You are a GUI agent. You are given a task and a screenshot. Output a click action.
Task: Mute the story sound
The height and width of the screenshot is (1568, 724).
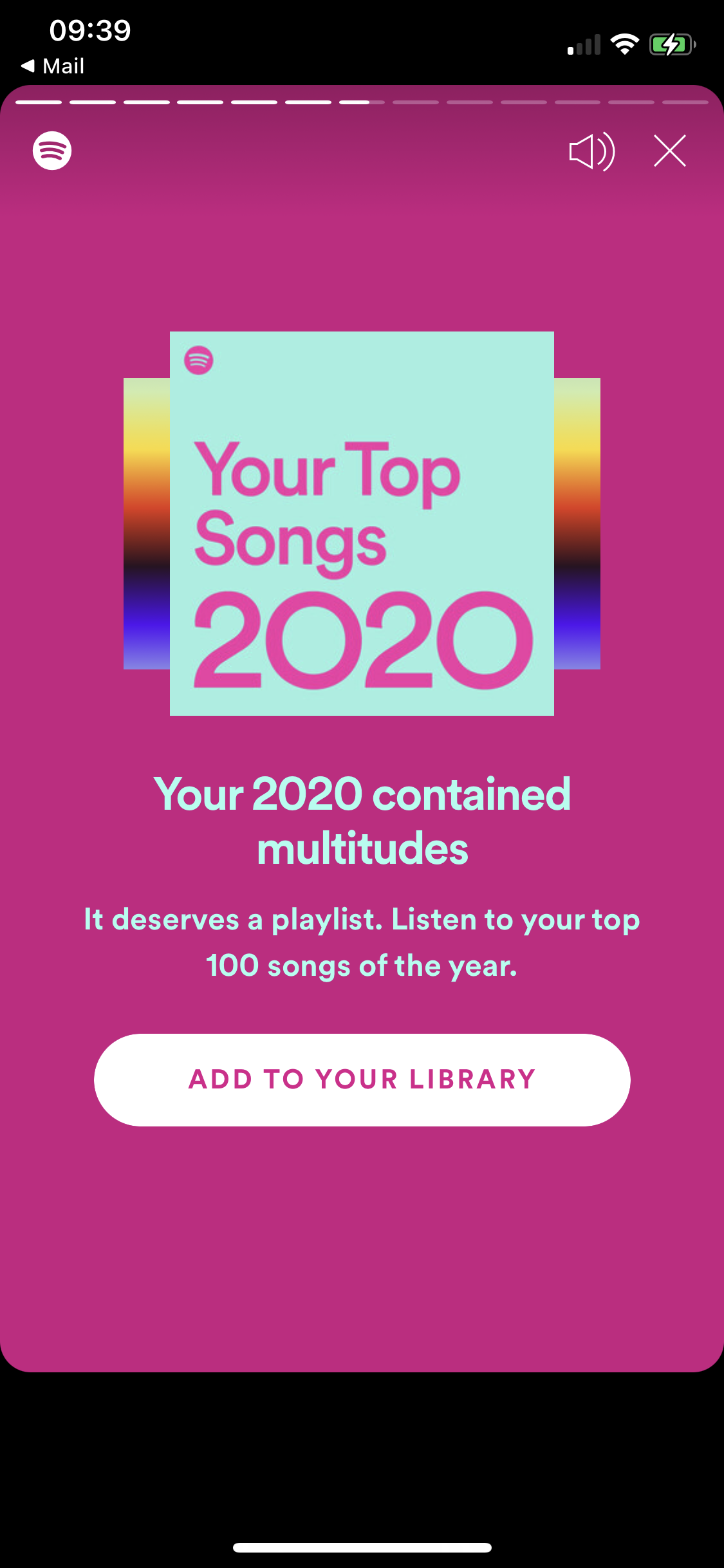coord(591,152)
